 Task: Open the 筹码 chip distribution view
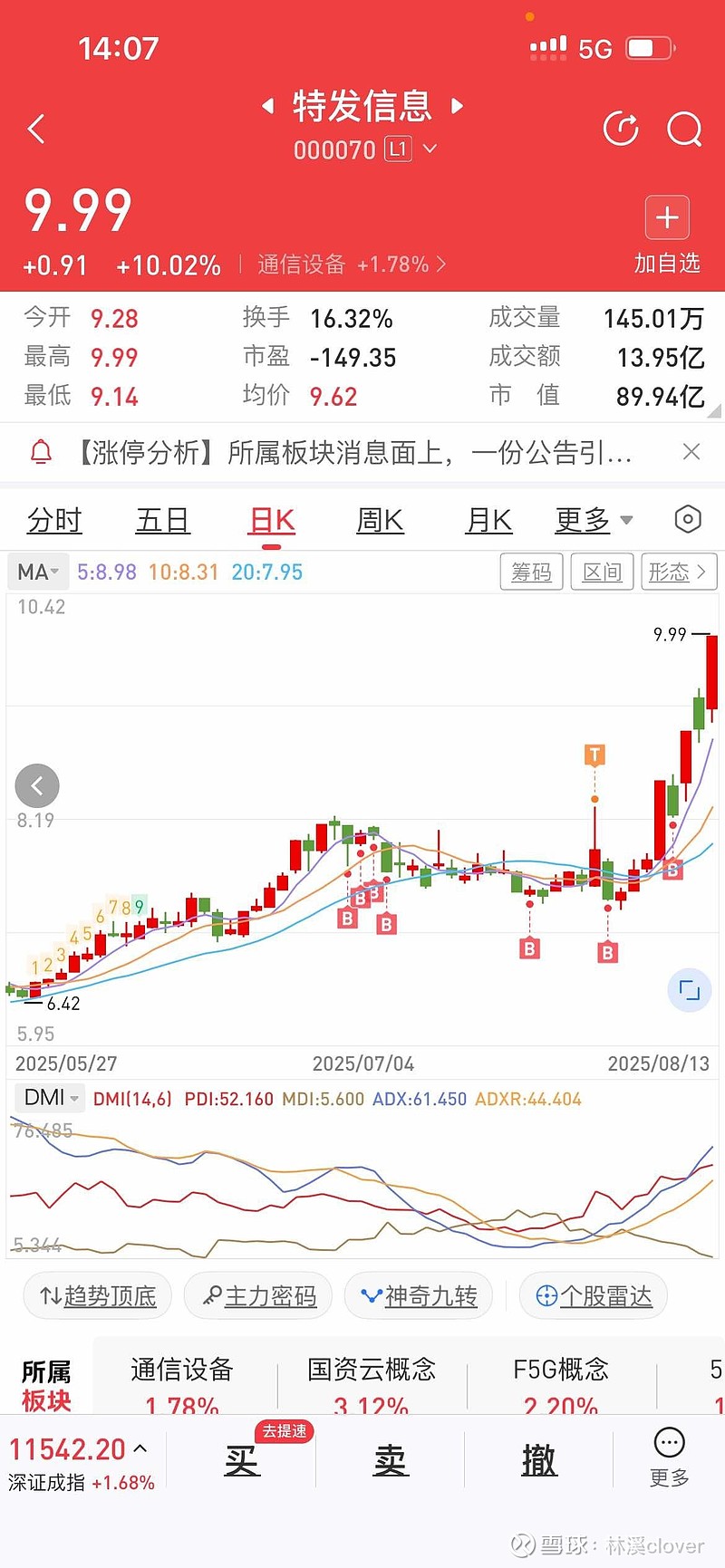tap(532, 572)
